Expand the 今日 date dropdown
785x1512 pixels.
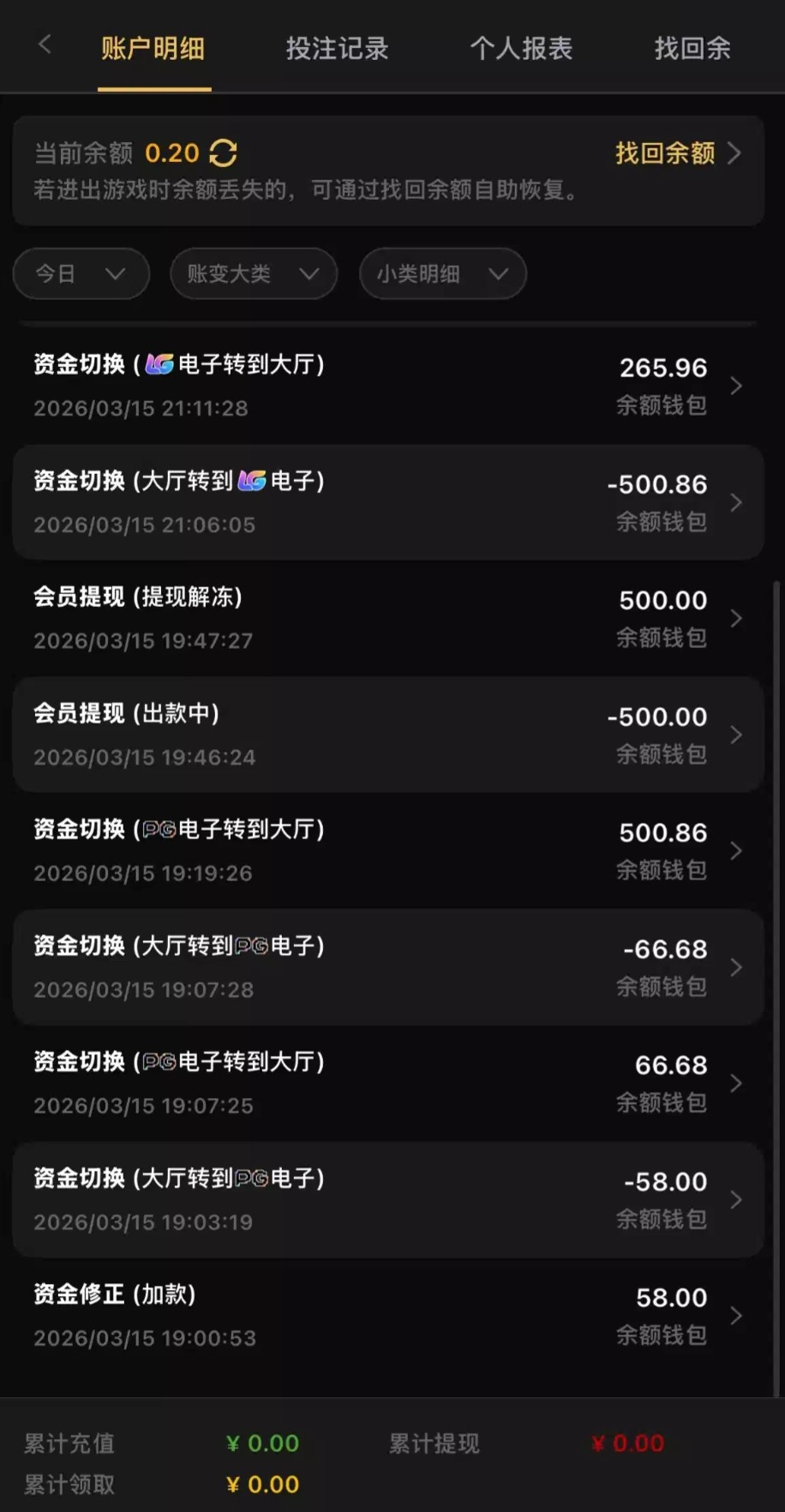pos(81,273)
